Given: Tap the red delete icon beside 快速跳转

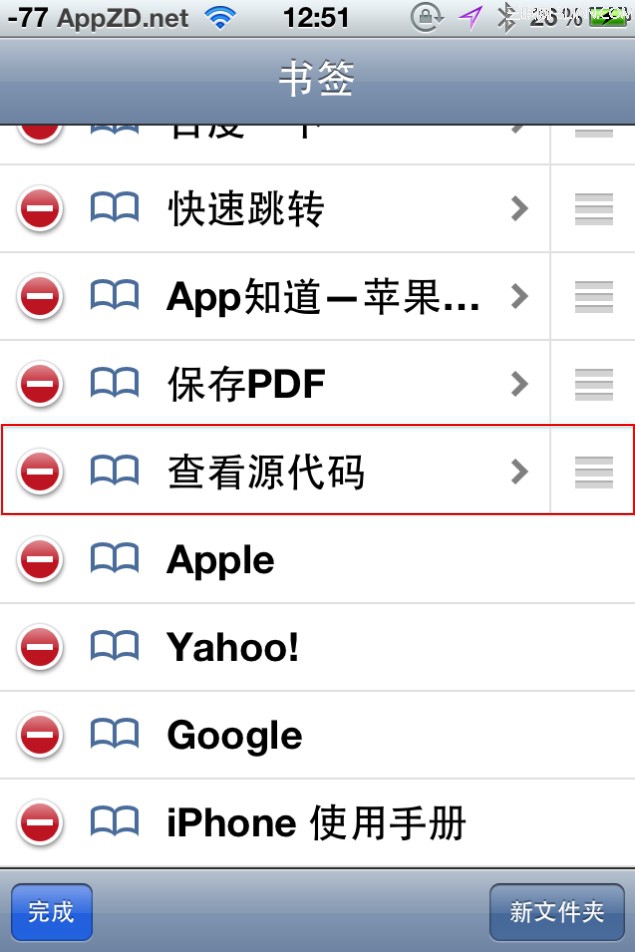Looking at the screenshot, I should (40, 208).
